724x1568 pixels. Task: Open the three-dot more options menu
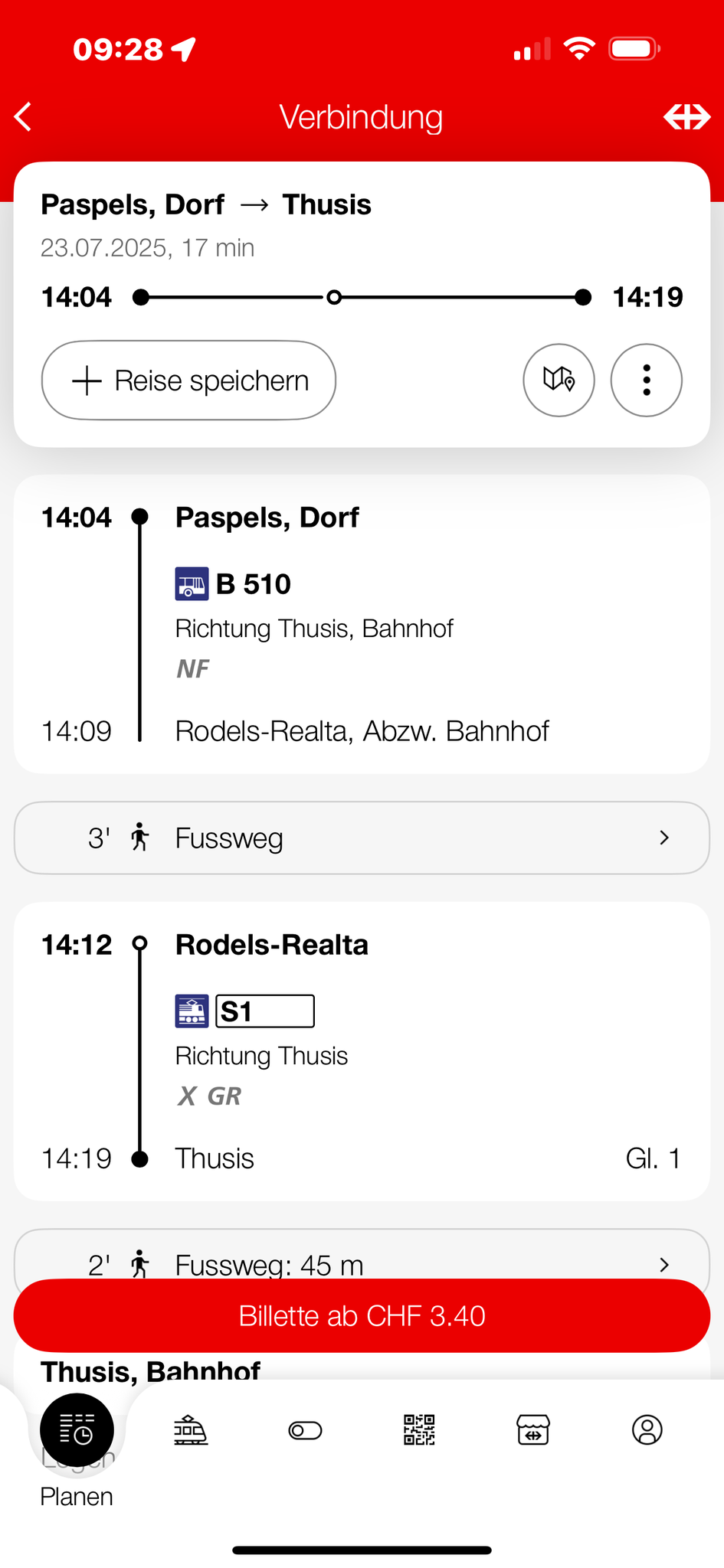646,381
